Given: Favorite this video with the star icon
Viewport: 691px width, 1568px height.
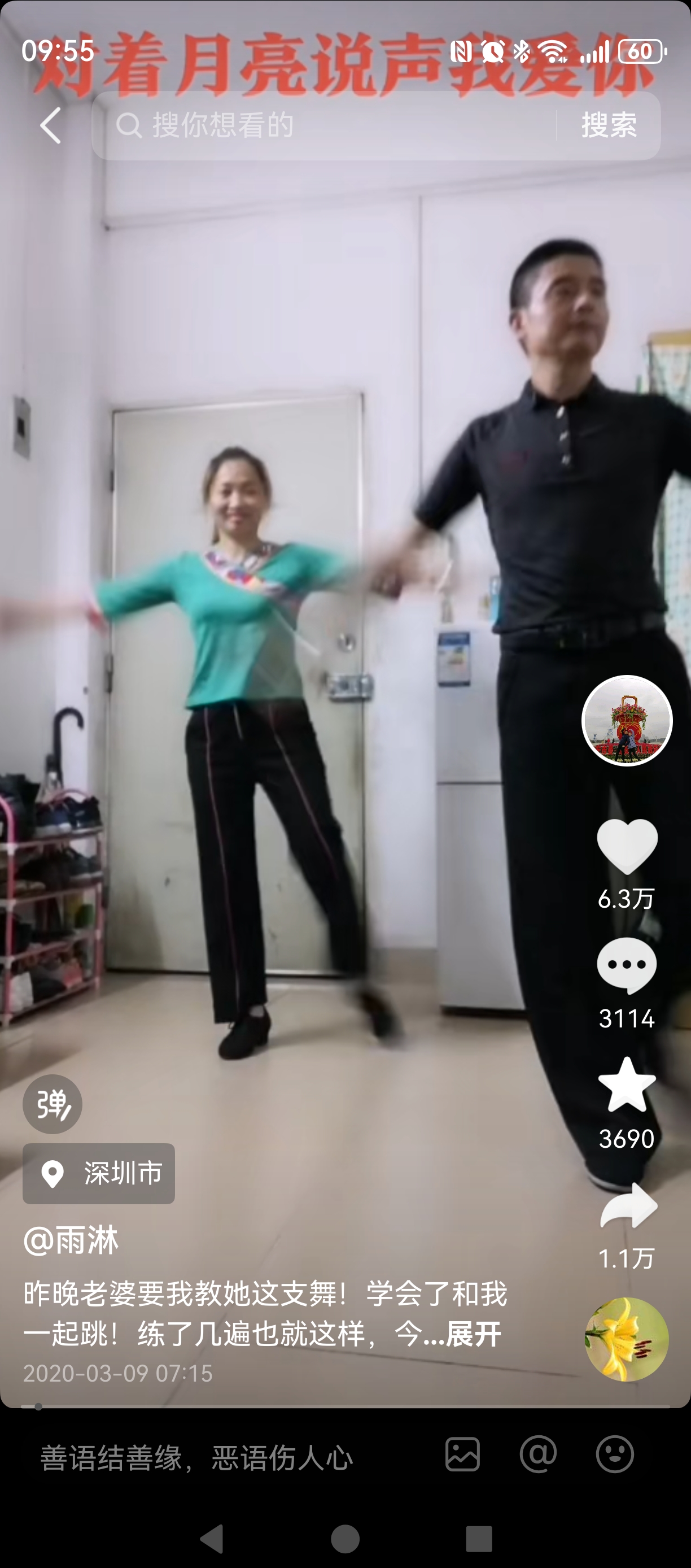Looking at the screenshot, I should click(x=627, y=1085).
